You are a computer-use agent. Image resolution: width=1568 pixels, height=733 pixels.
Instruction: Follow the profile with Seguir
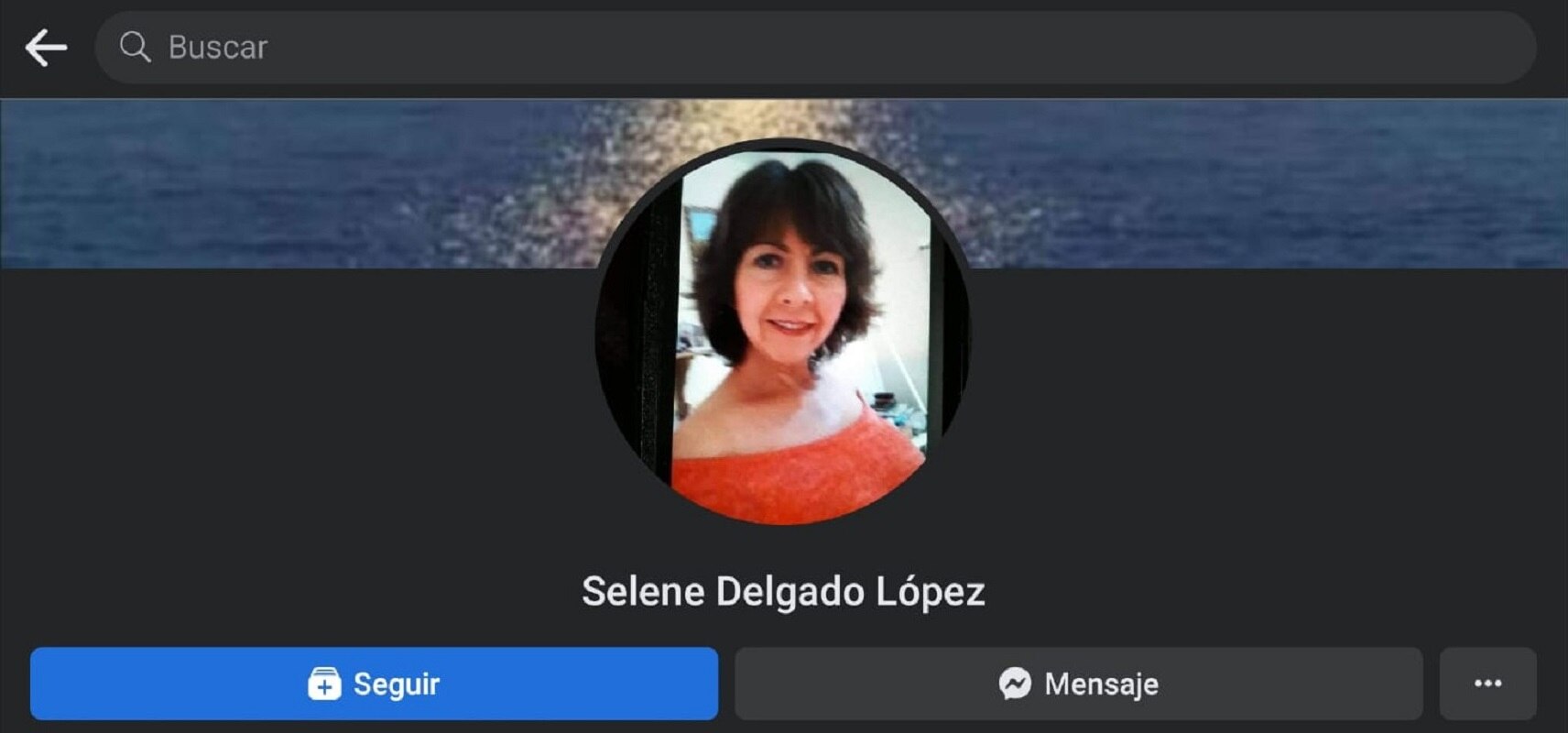(x=374, y=684)
